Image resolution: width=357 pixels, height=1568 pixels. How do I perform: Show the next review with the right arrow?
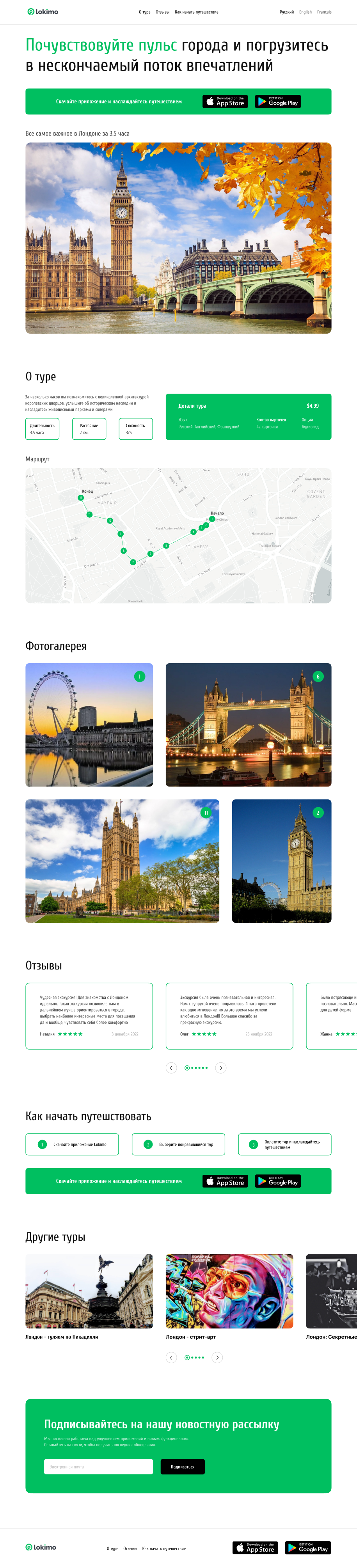(x=221, y=1068)
